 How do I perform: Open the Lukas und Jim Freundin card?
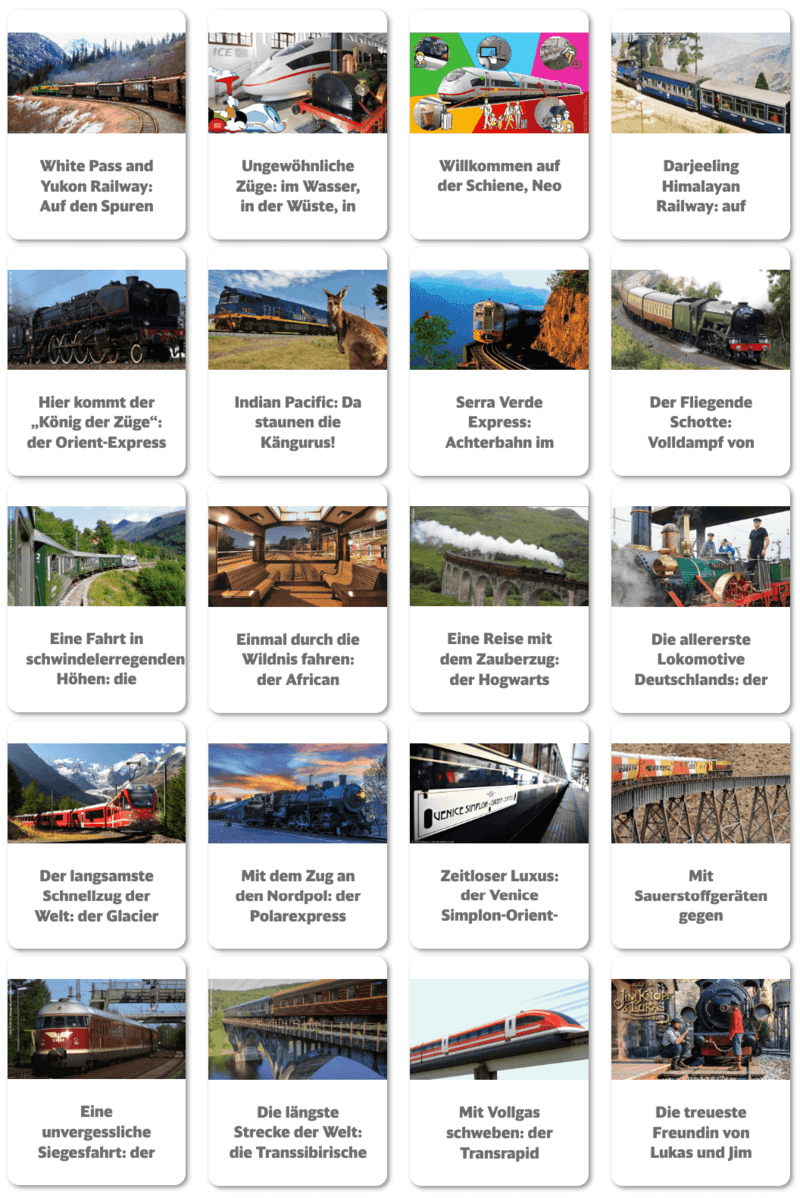(700, 1071)
